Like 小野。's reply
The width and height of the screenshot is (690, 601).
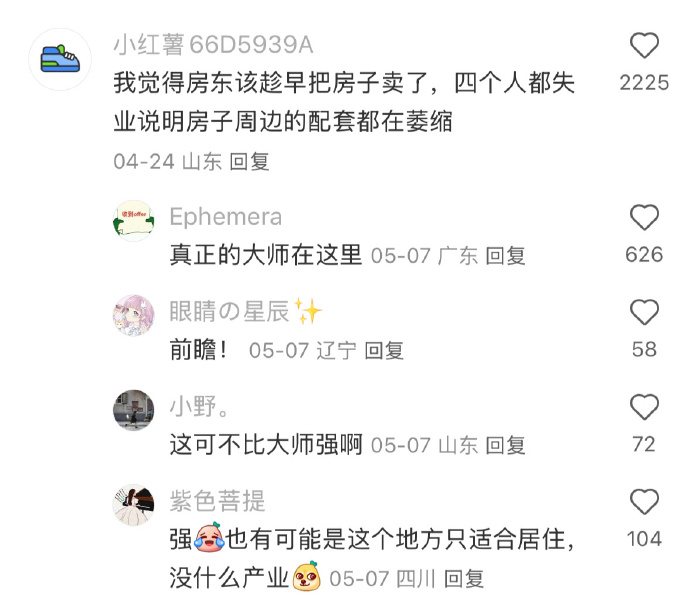(x=644, y=407)
